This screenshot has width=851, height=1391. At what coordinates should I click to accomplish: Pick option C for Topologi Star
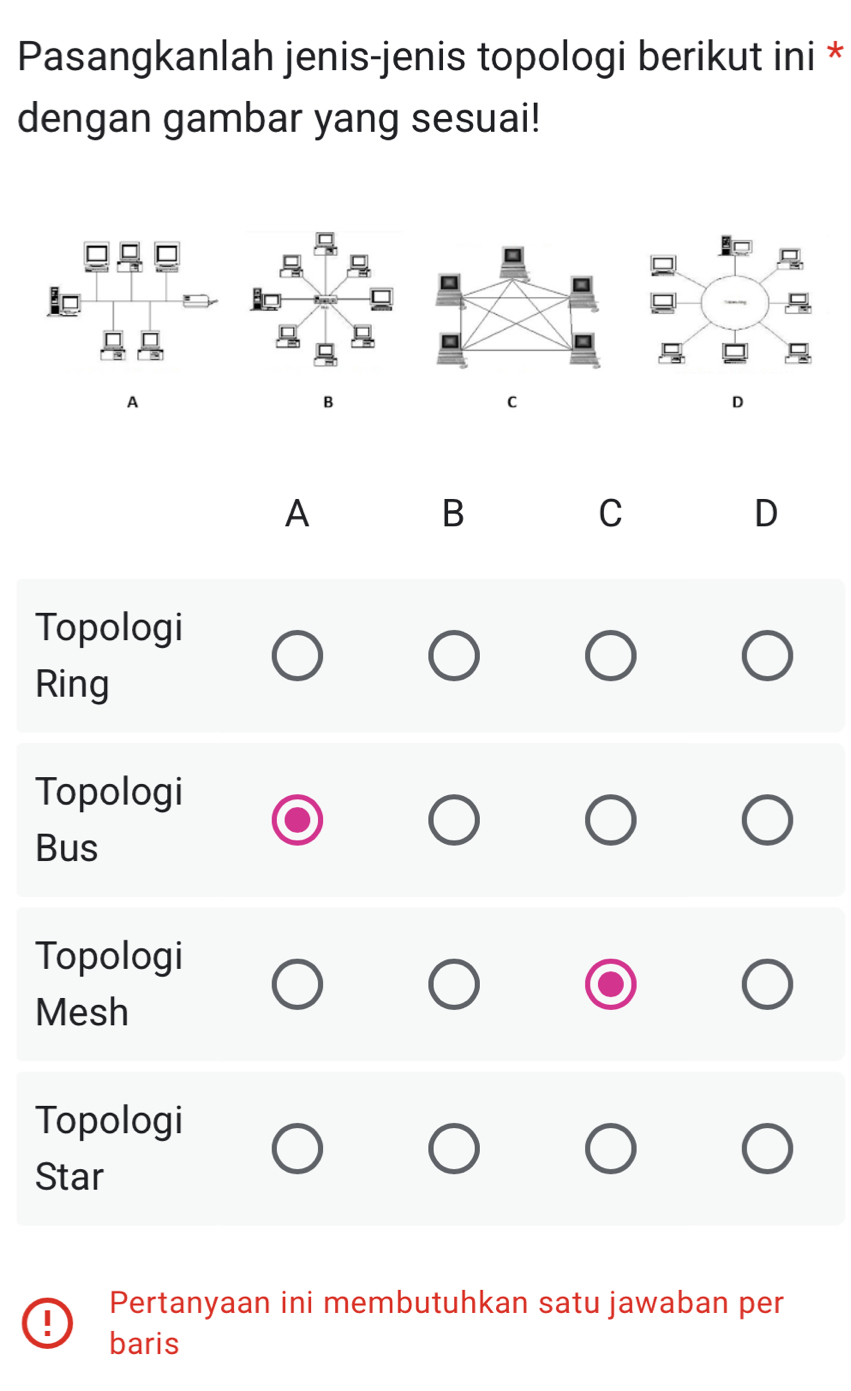[610, 1149]
